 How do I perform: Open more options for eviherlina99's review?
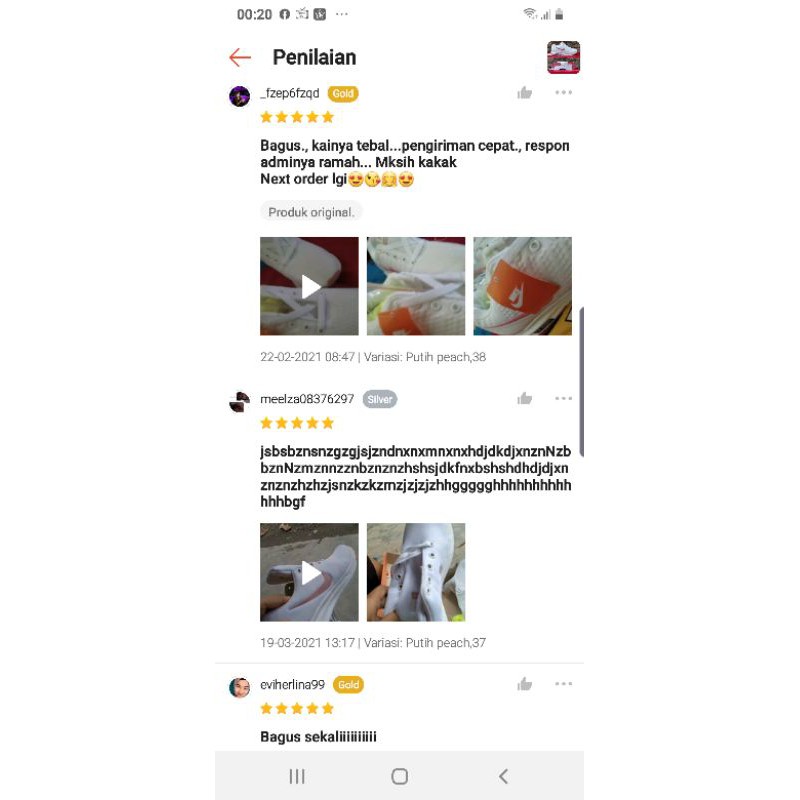(x=564, y=684)
